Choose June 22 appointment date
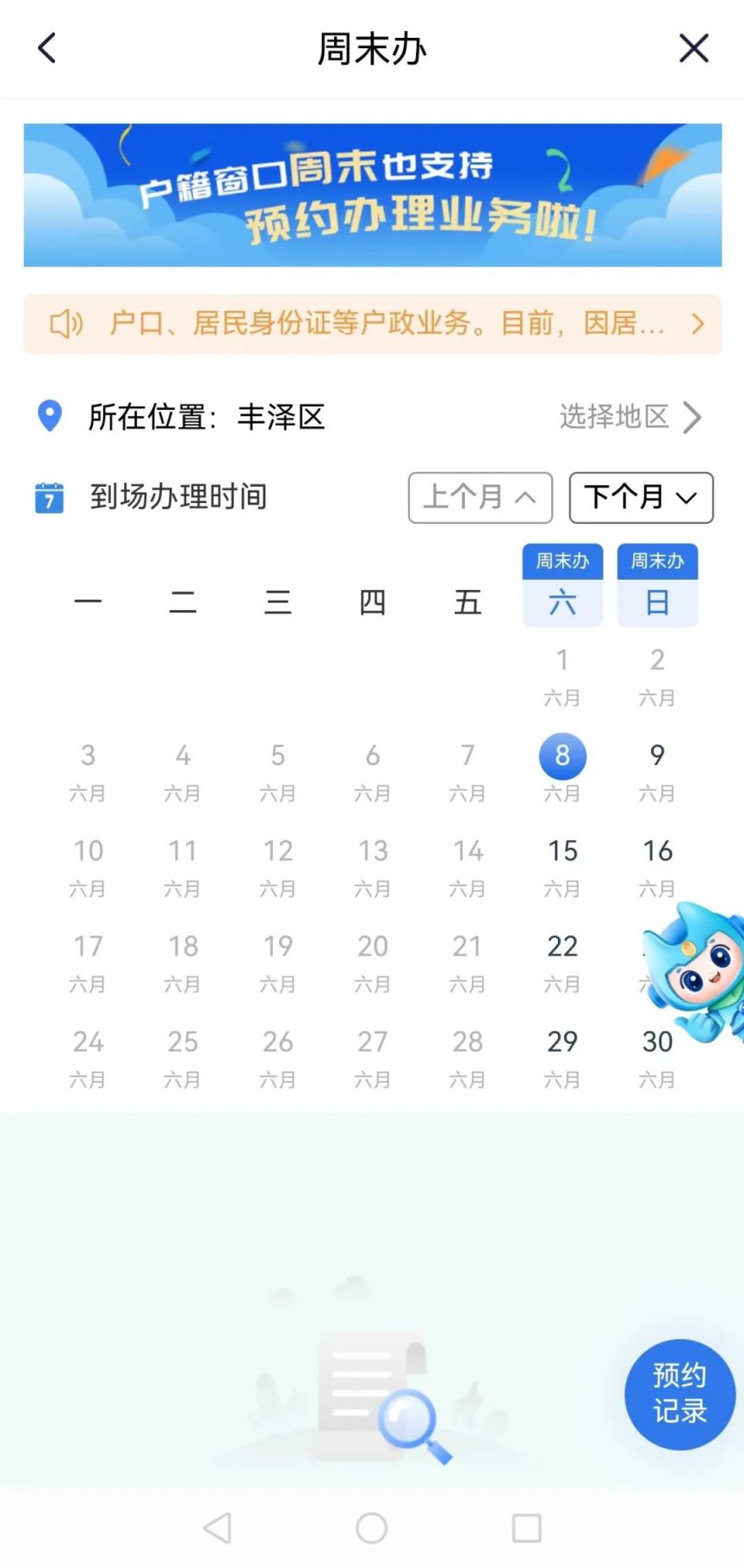Screen dimensions: 744x1568 (x=562, y=948)
